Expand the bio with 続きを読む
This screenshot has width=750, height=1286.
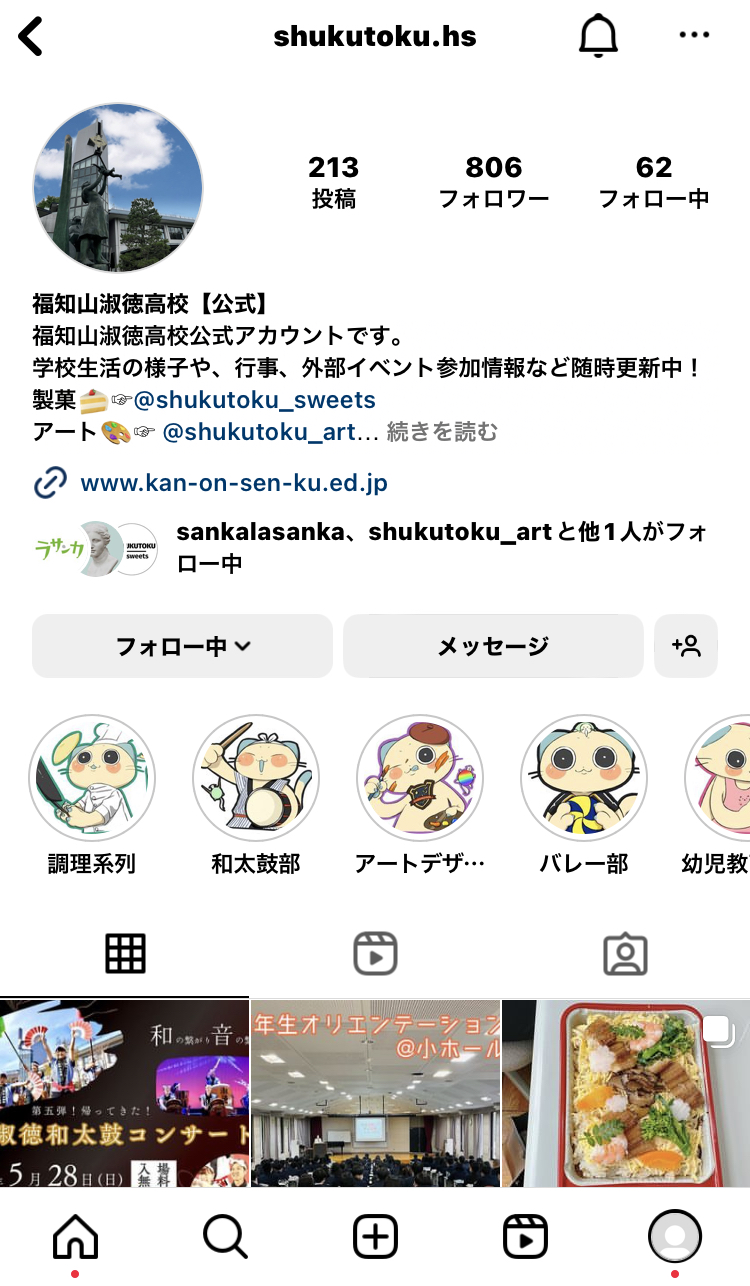click(x=442, y=432)
